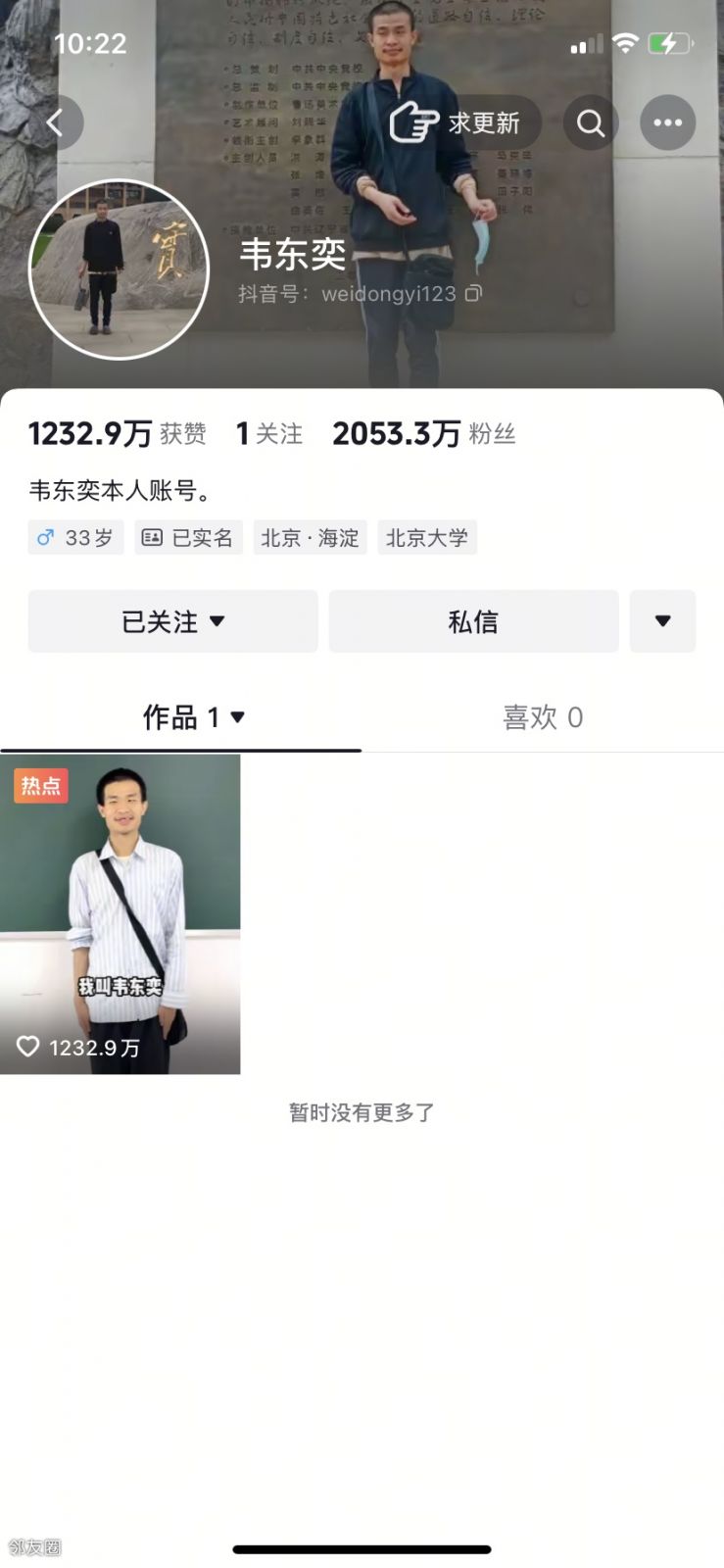Tap the 求更新 request update button
This screenshot has height=1568, width=724.
[458, 122]
